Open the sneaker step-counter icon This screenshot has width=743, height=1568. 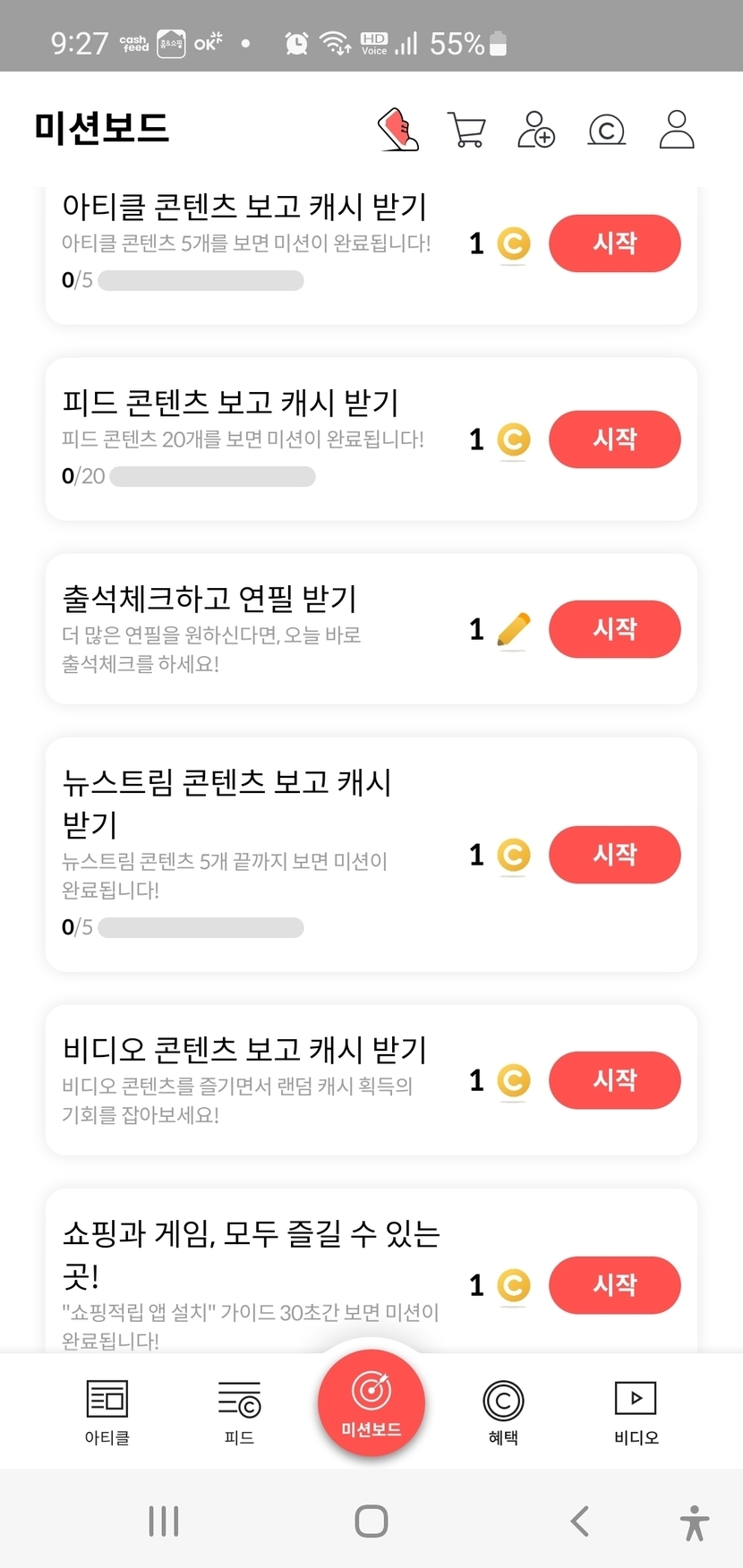point(398,130)
